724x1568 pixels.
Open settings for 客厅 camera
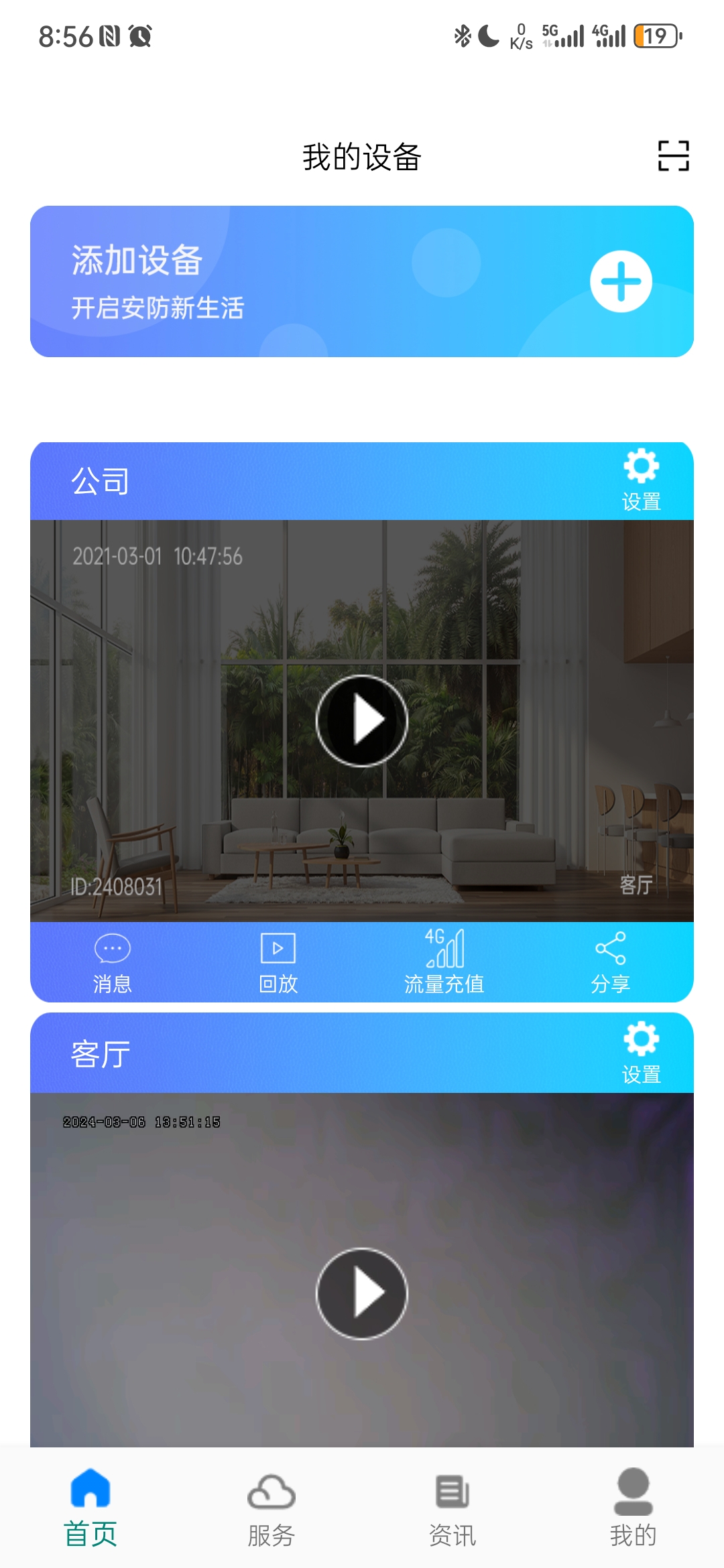(x=641, y=1053)
